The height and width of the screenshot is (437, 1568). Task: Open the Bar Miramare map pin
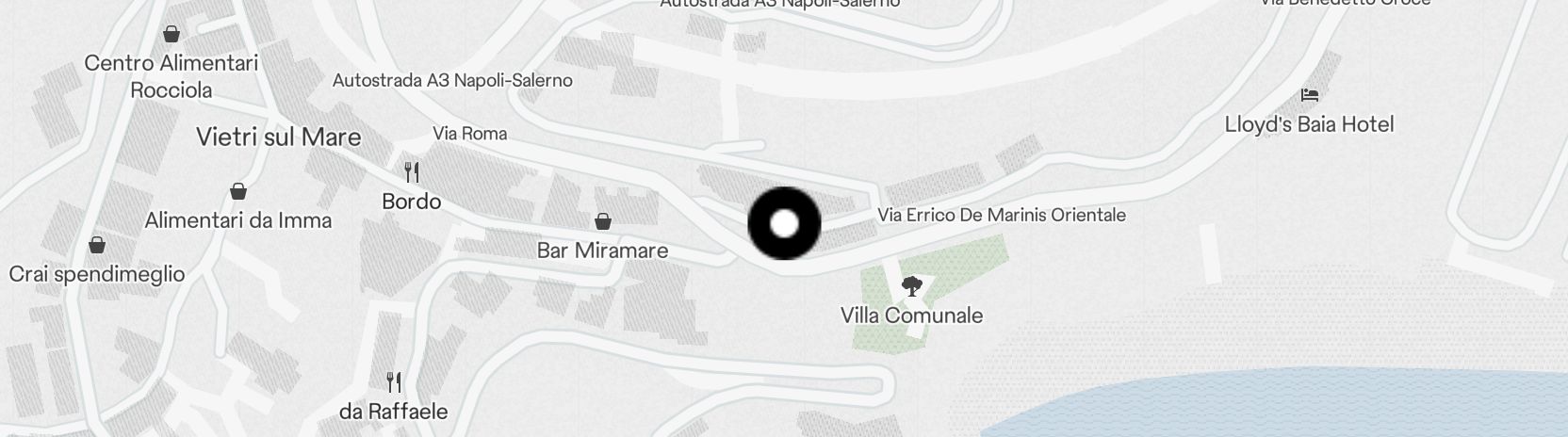pyautogui.click(x=603, y=222)
